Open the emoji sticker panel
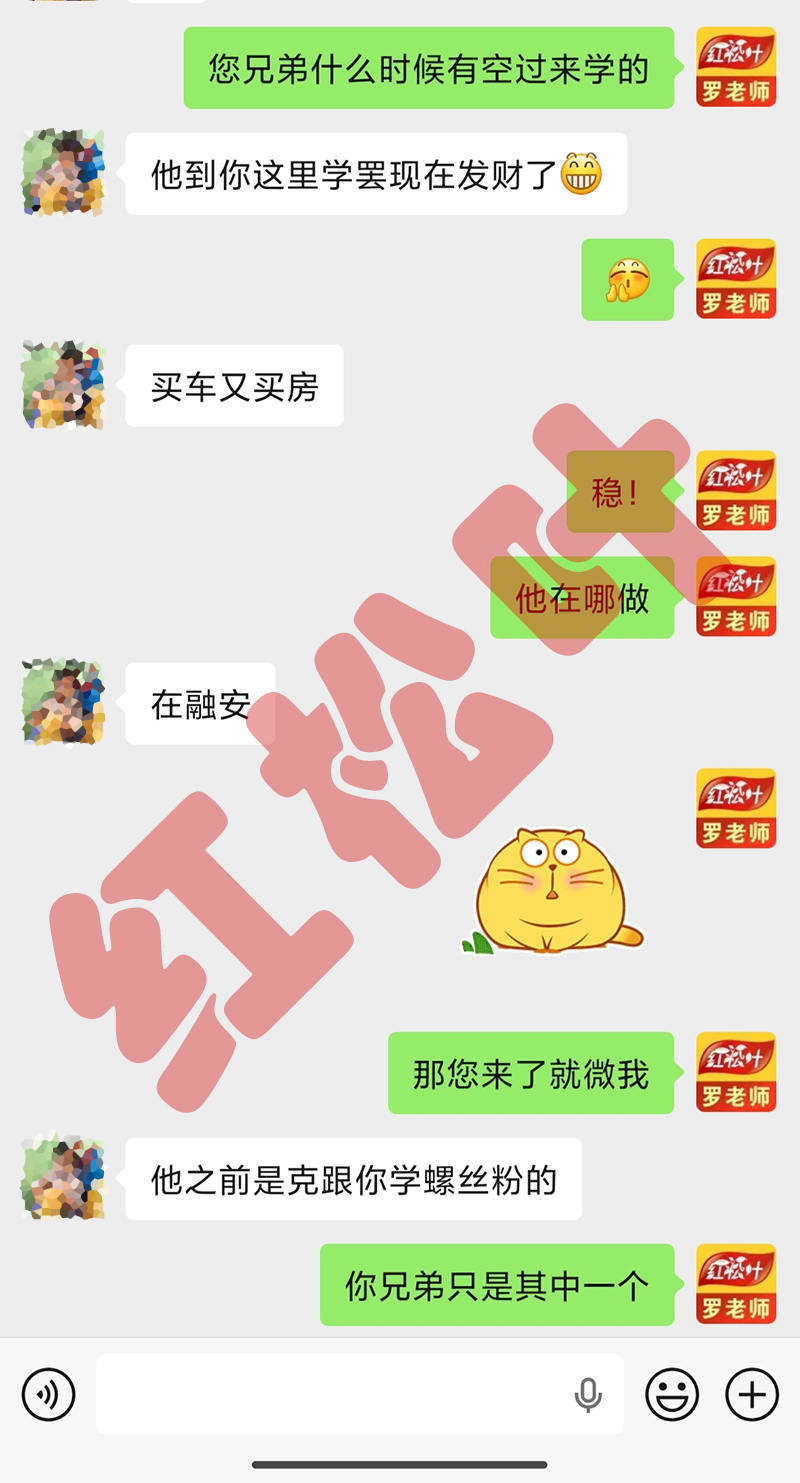Viewport: 800px width, 1483px height. (x=672, y=1394)
